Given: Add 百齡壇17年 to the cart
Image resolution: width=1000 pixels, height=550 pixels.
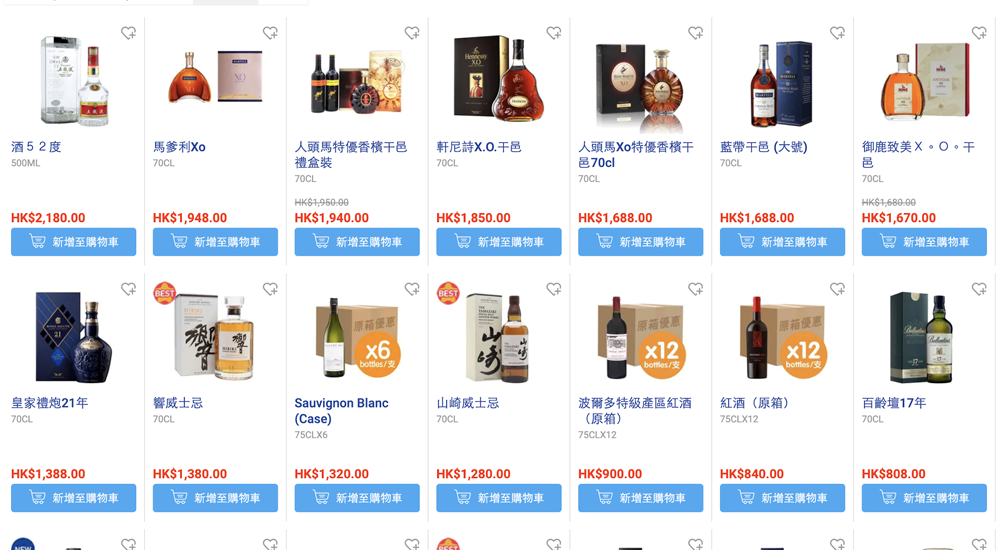Looking at the screenshot, I should [x=924, y=498].
